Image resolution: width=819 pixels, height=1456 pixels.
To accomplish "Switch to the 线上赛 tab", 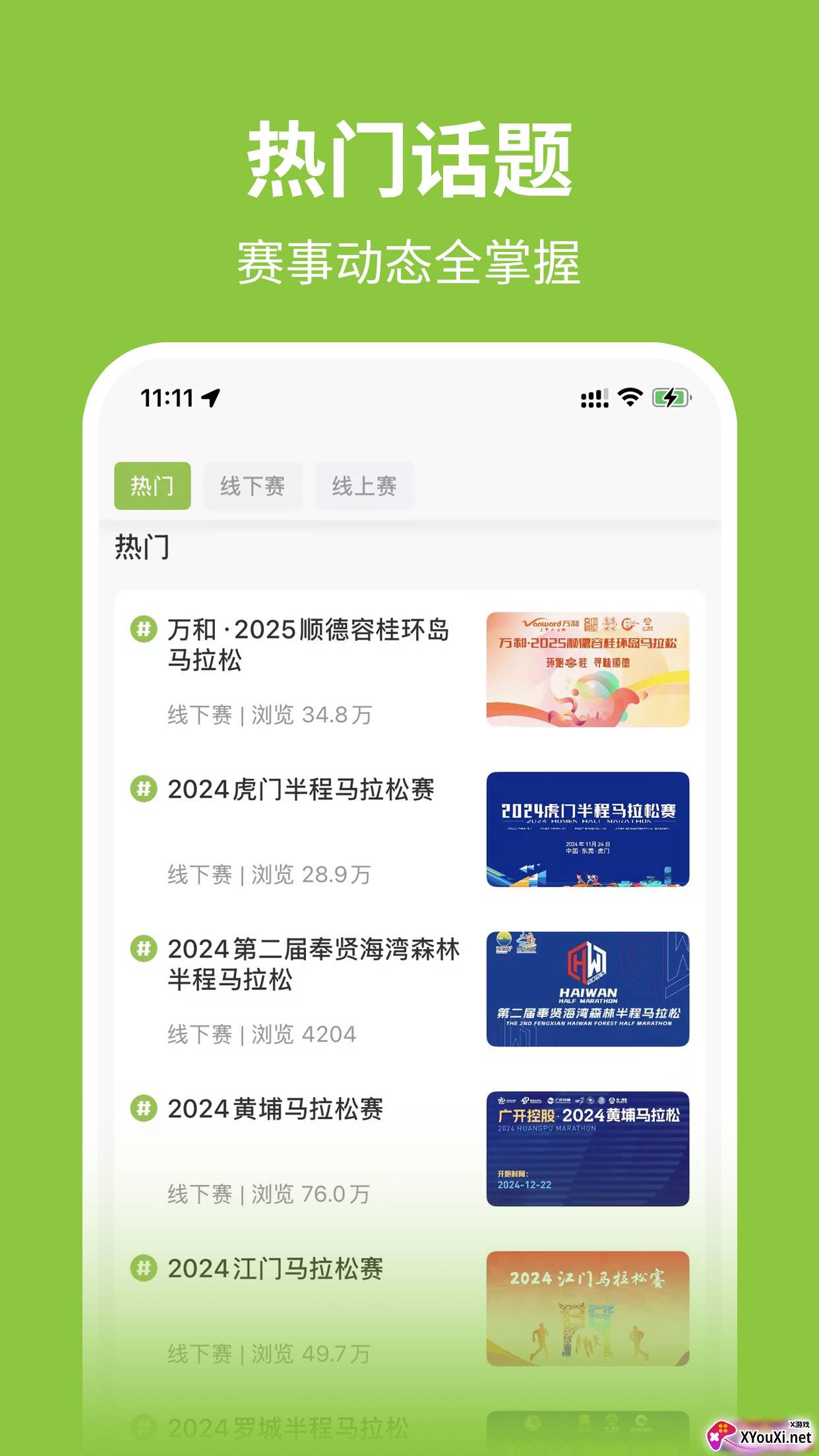I will point(365,486).
